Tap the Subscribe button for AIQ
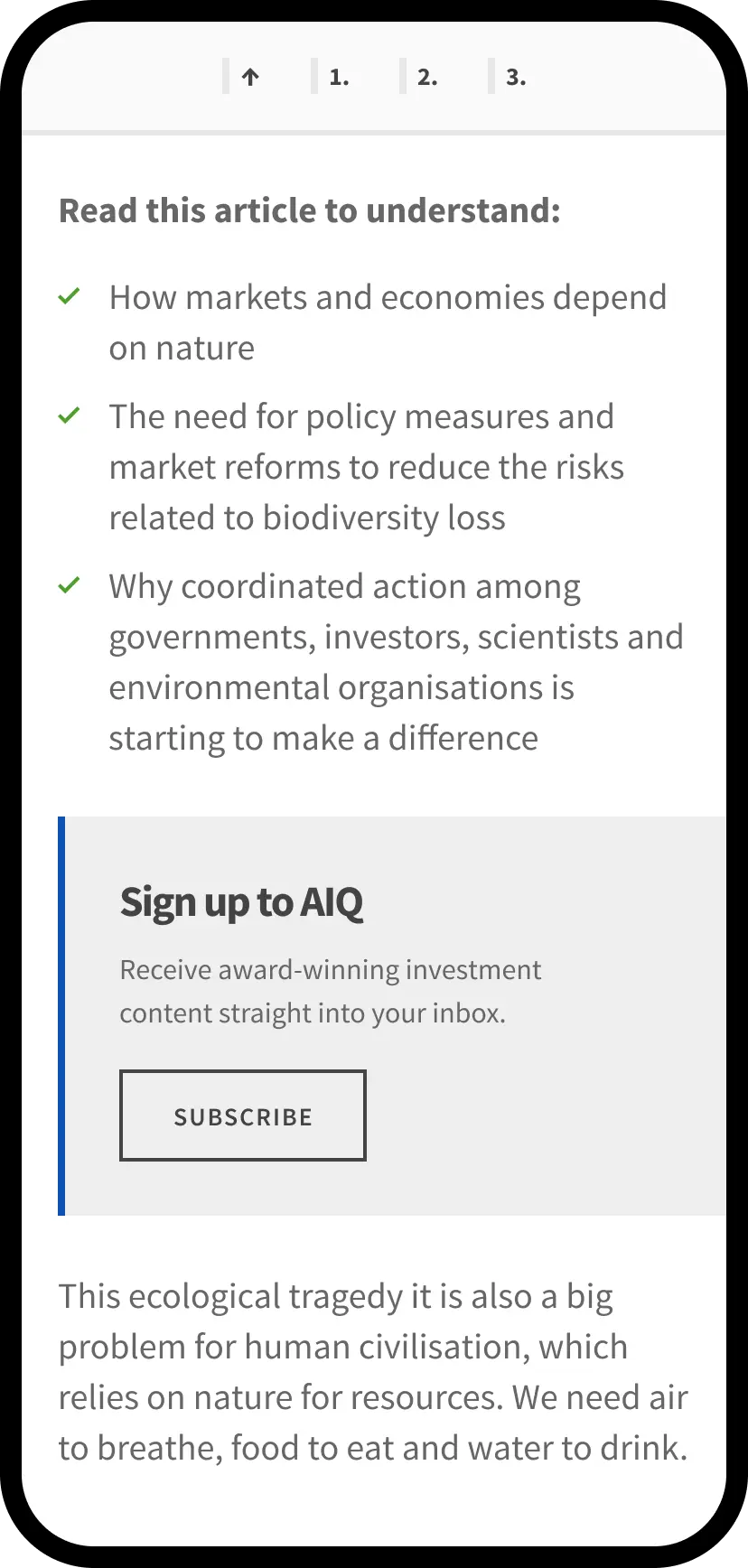Screen dimensions: 748x1568 (243, 1115)
